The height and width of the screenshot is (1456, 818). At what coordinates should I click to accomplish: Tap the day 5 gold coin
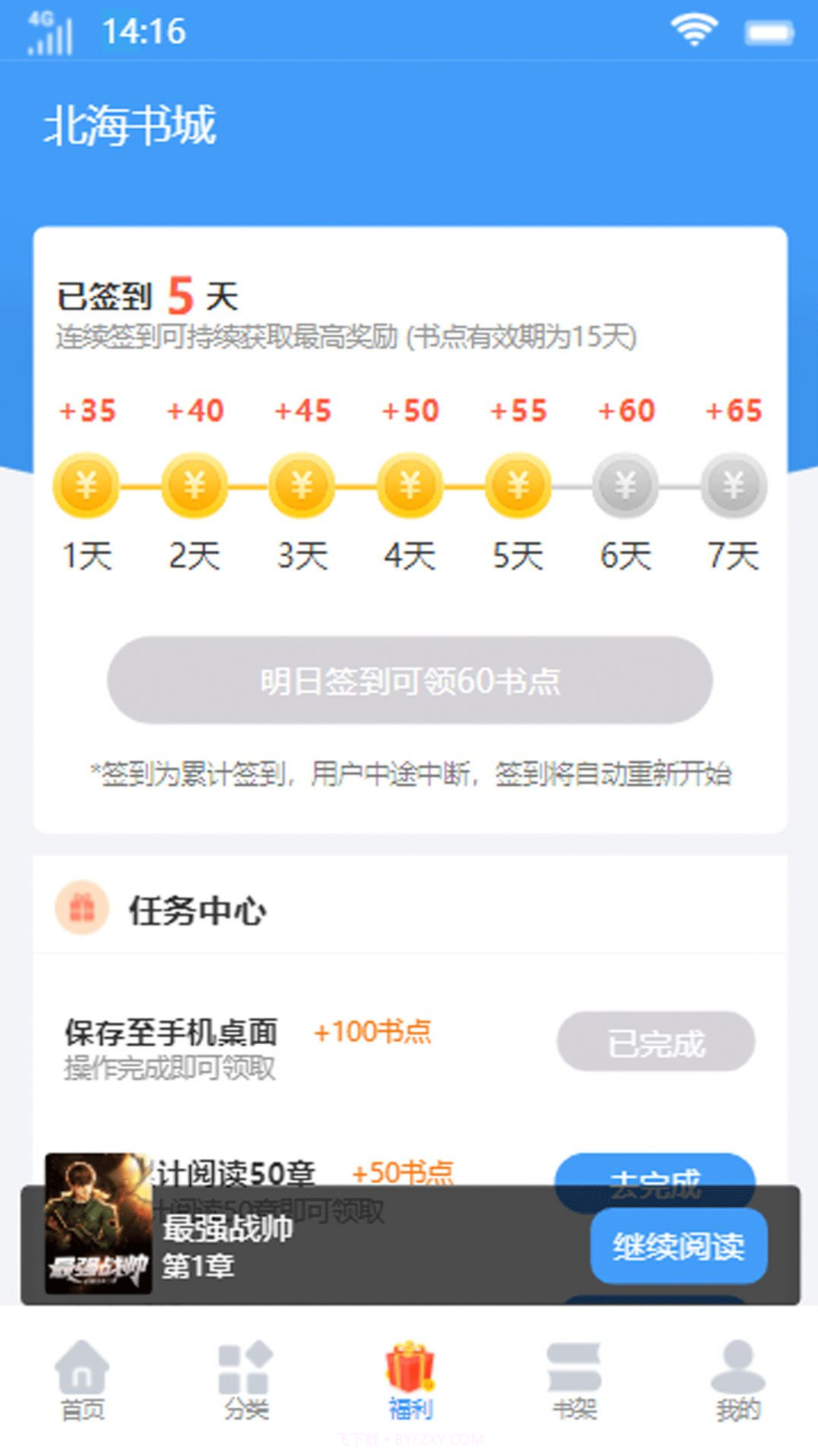click(x=518, y=486)
